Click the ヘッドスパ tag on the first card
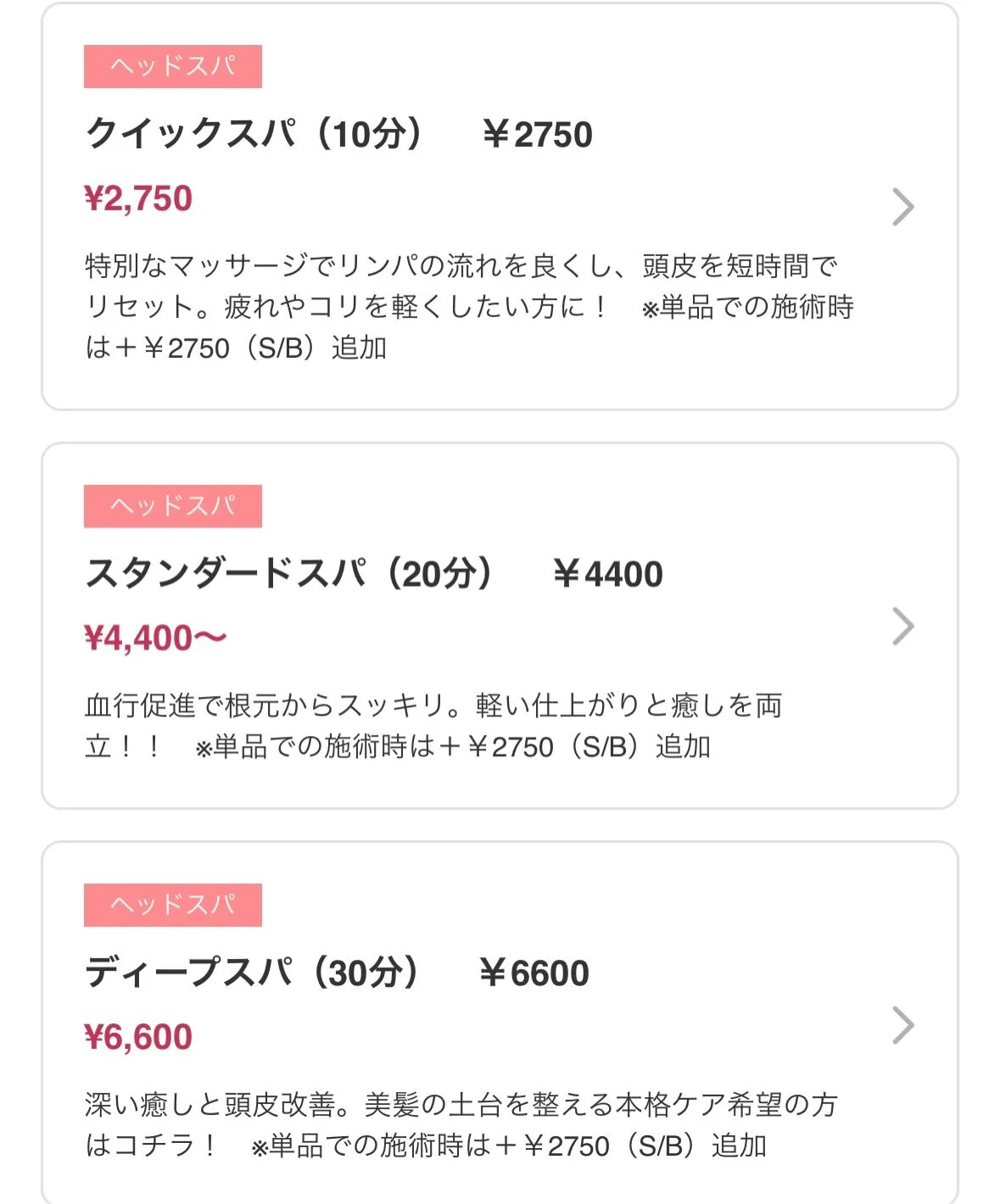The image size is (1000, 1204). (174, 65)
